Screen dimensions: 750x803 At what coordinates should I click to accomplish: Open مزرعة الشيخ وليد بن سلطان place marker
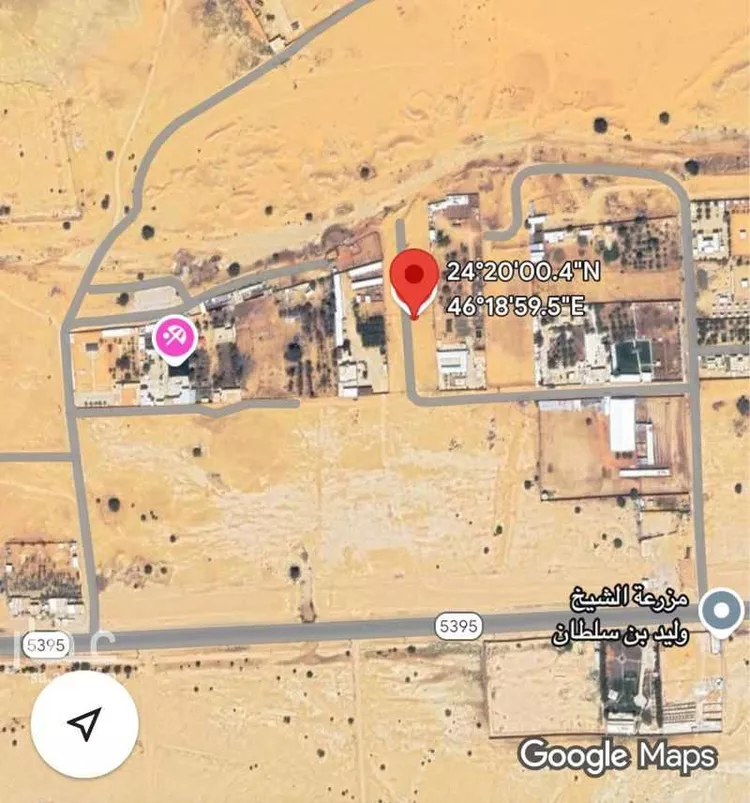[719, 609]
